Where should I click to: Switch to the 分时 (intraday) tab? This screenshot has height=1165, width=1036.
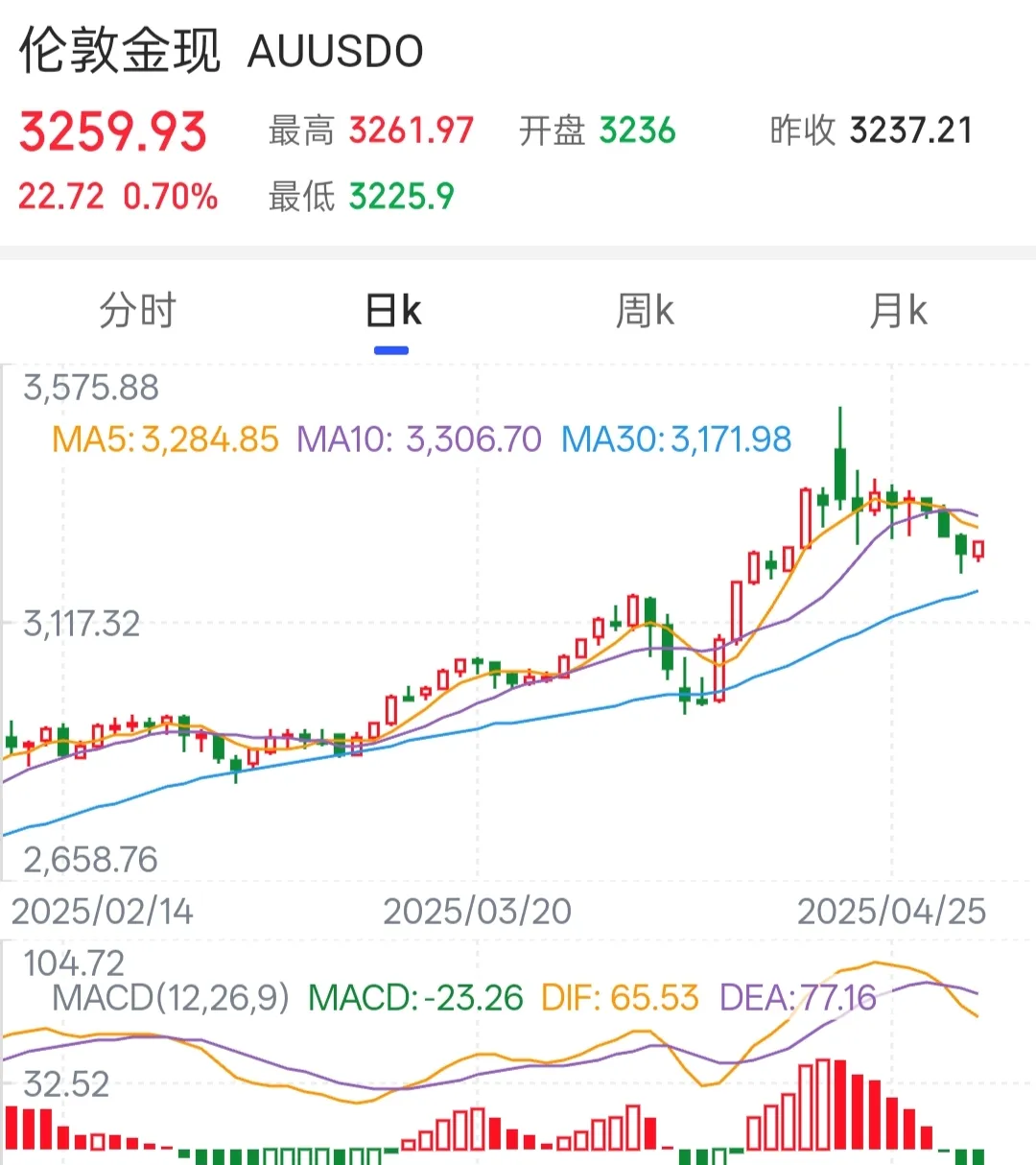[x=137, y=310]
